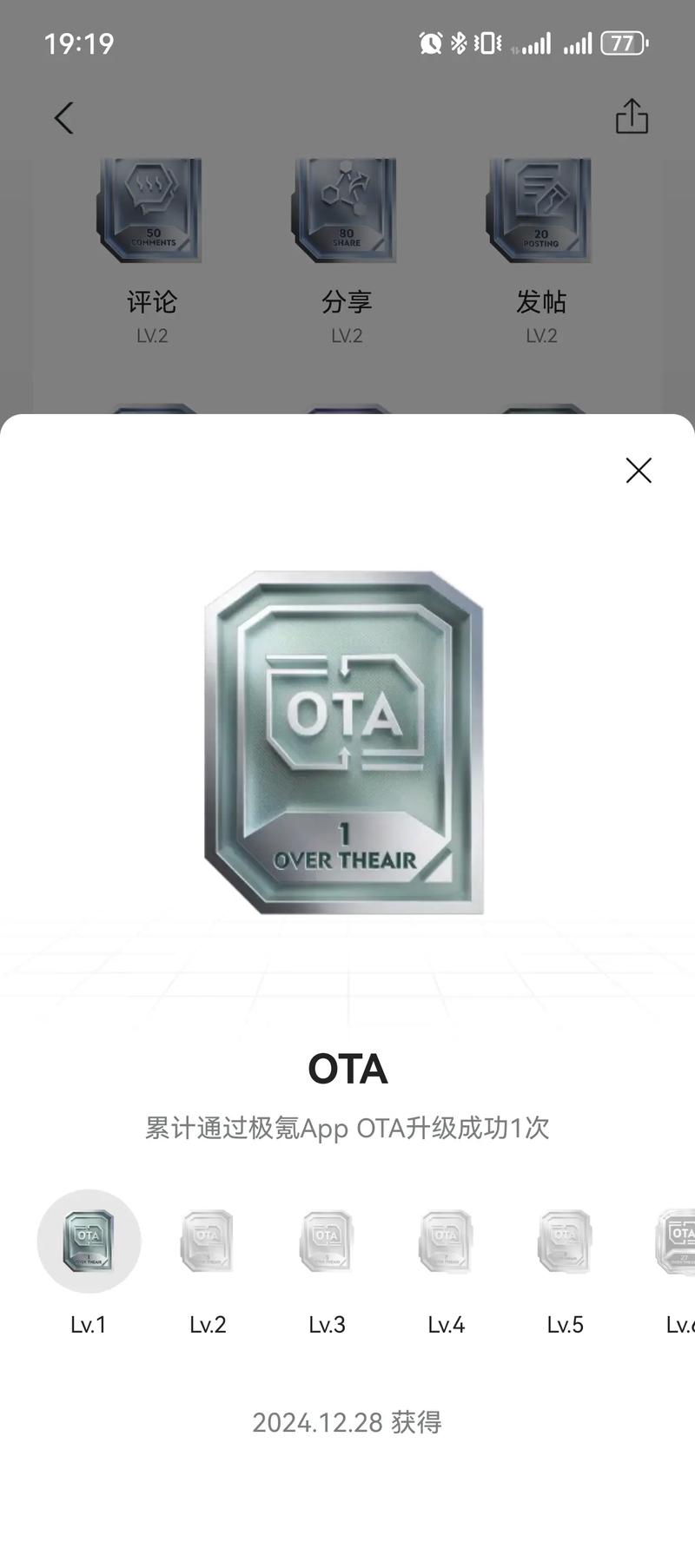Open the Lv.5 badge details

pyautogui.click(x=565, y=1242)
